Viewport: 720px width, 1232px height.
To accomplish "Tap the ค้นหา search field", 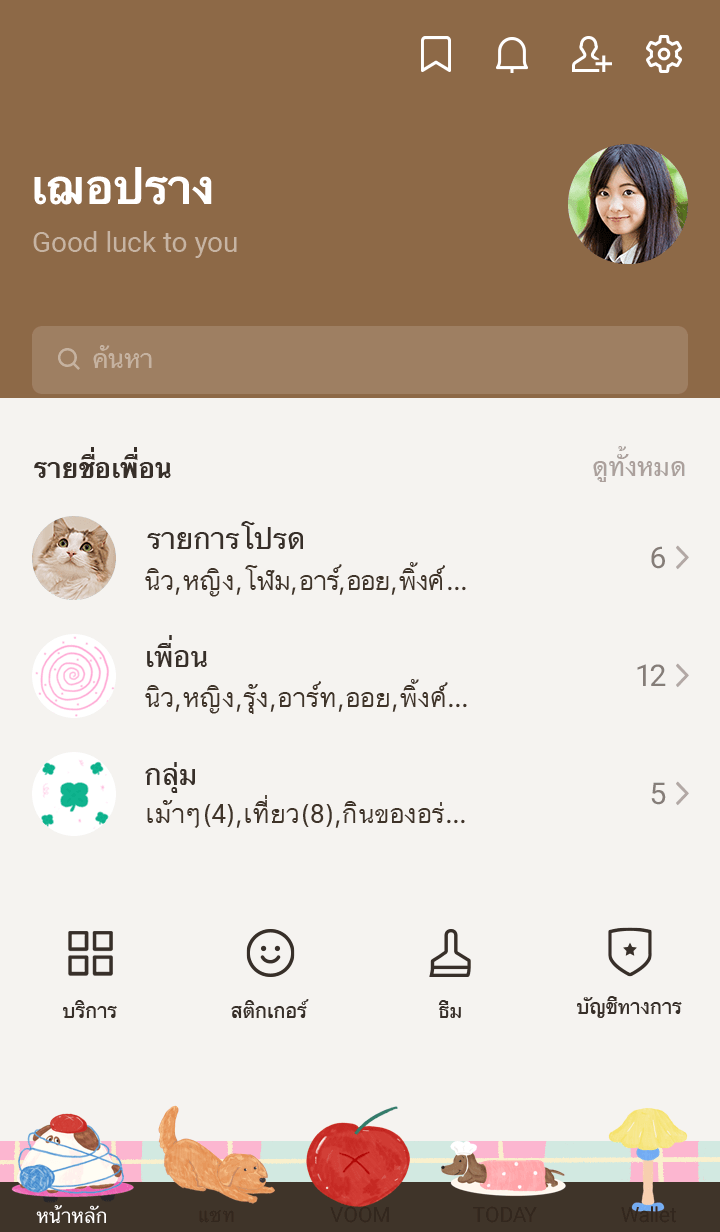I will (360, 360).
